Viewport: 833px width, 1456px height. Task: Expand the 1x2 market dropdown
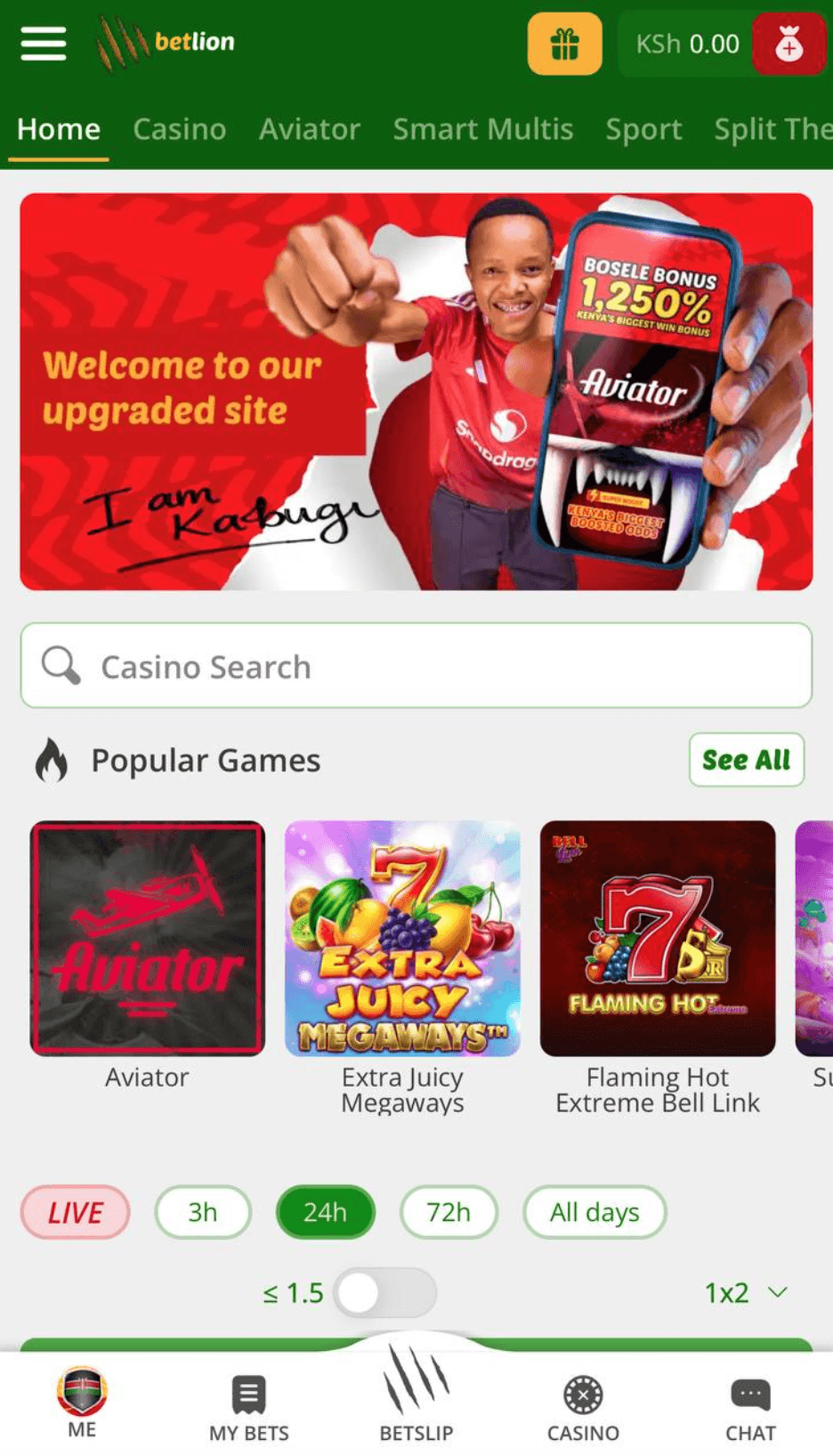click(746, 1292)
